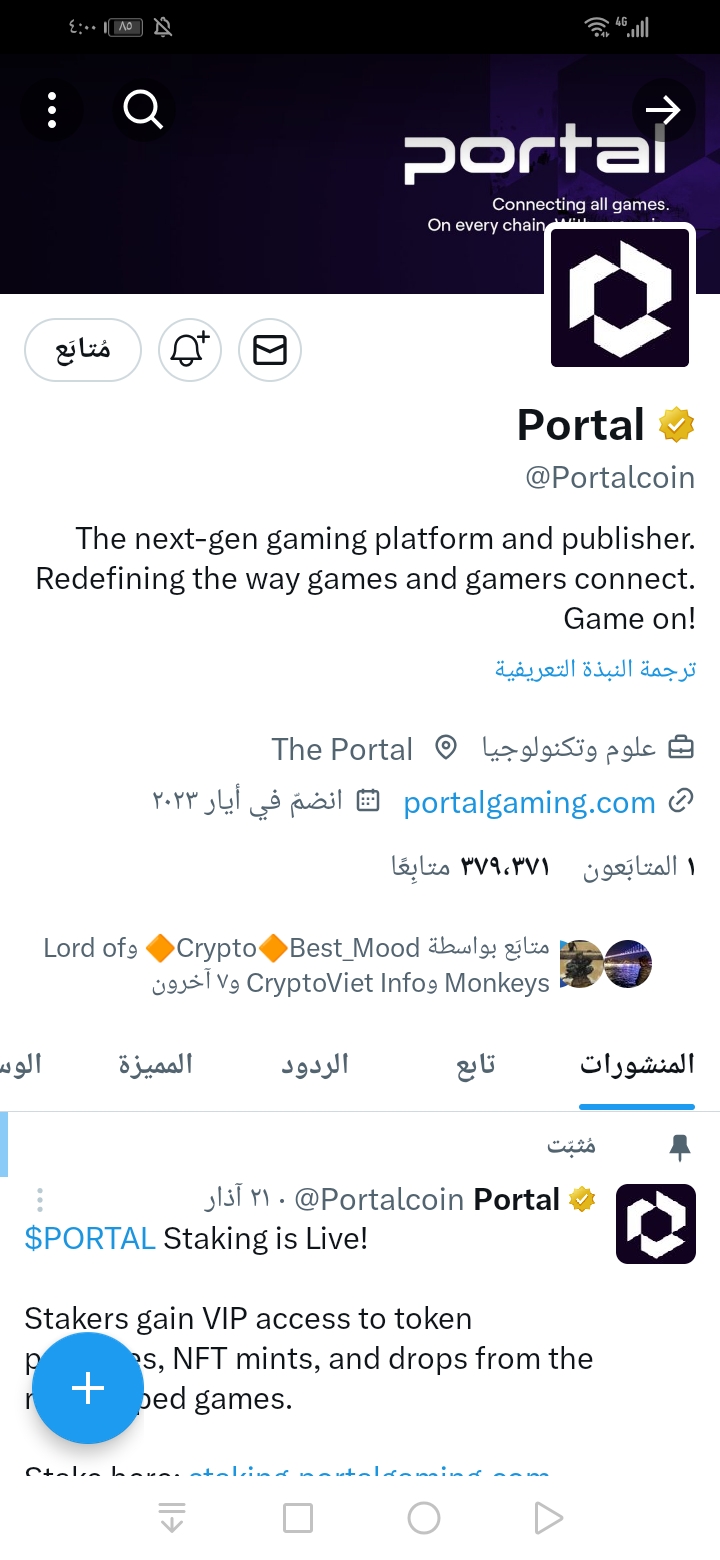
Task: Open the three-dot overflow menu in header
Action: tap(52, 110)
